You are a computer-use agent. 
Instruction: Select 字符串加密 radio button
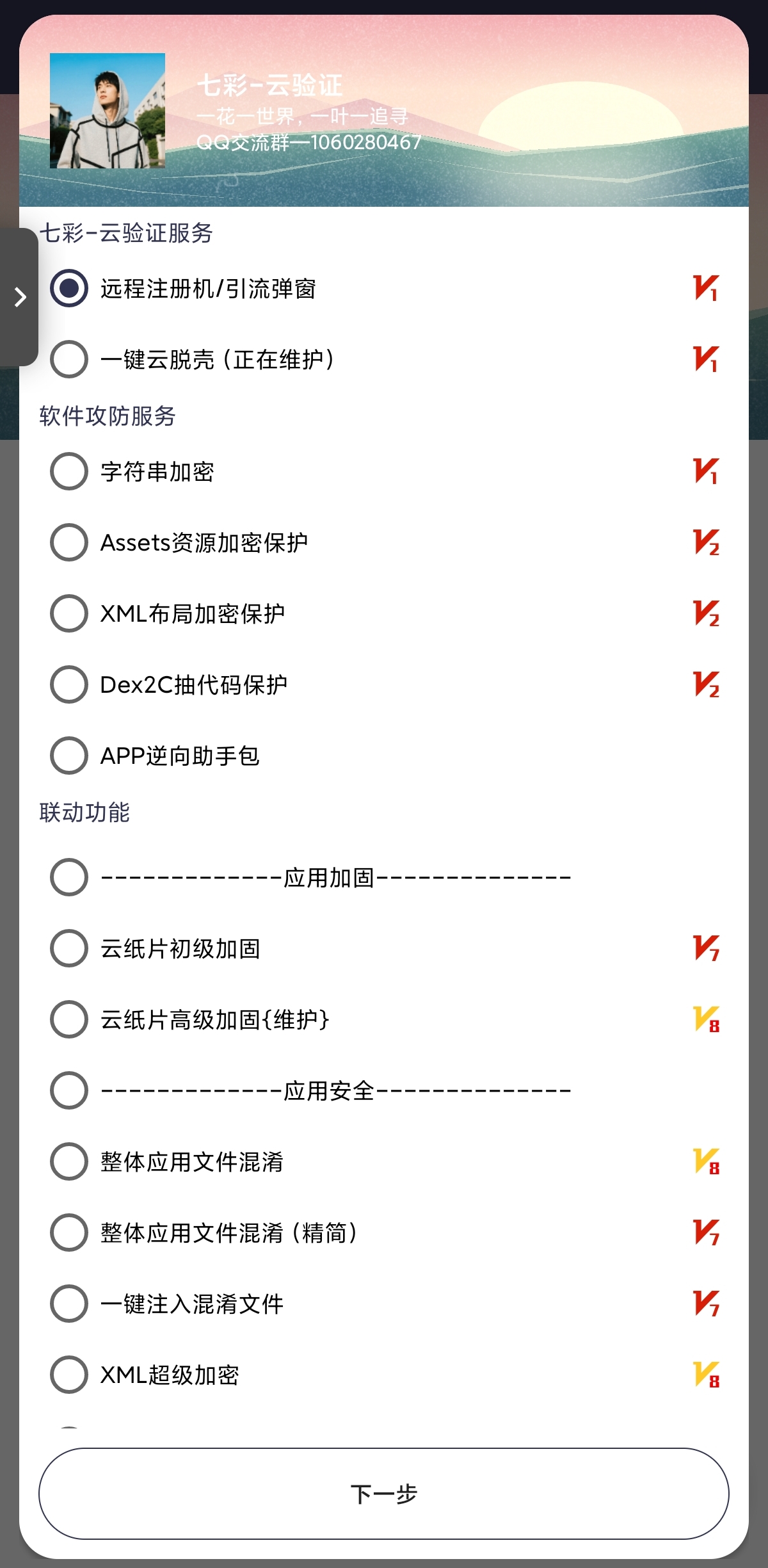tap(69, 472)
